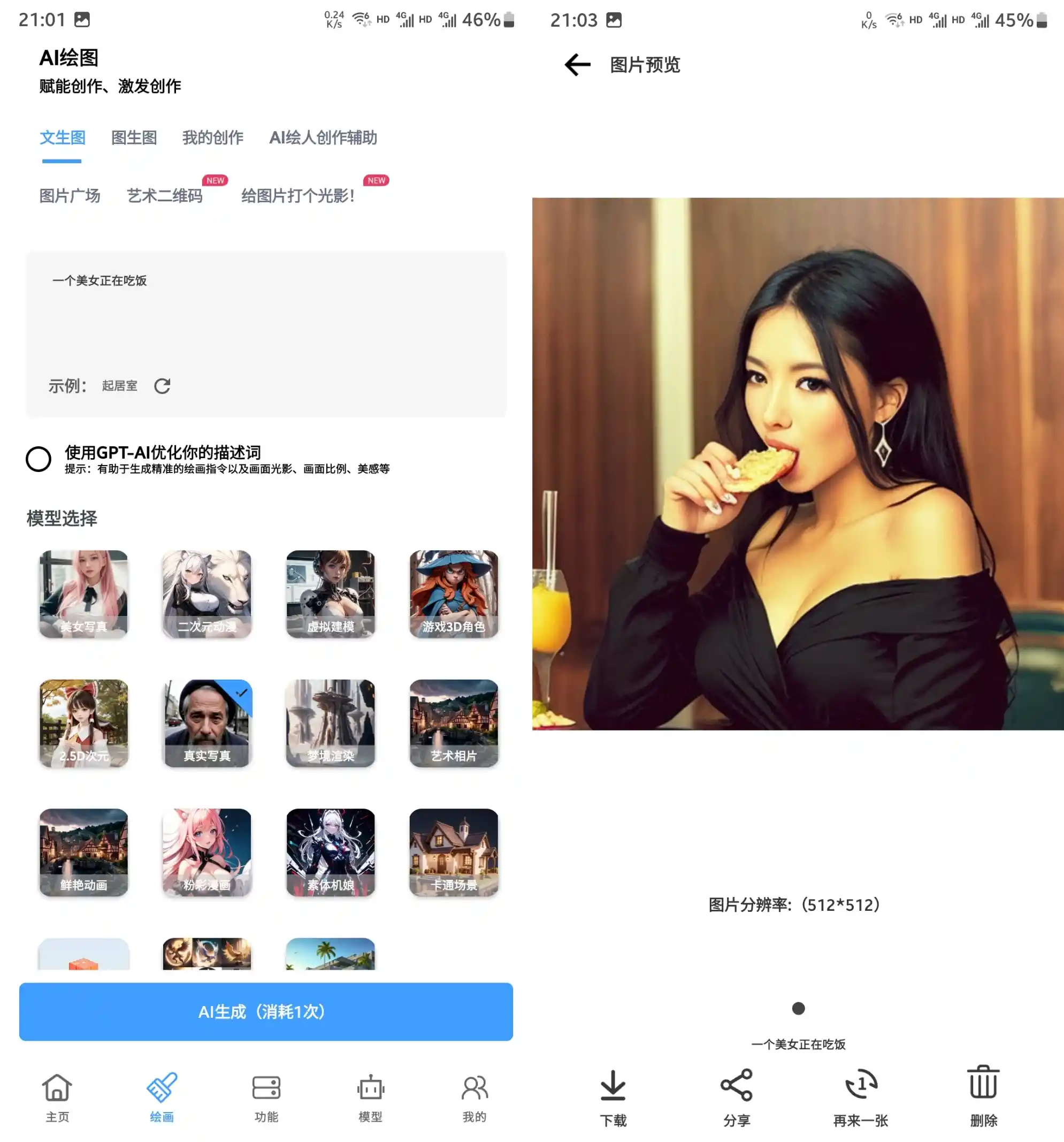This screenshot has height=1142, width=1064.
Task: Go back from 图片预览
Action: (x=577, y=65)
